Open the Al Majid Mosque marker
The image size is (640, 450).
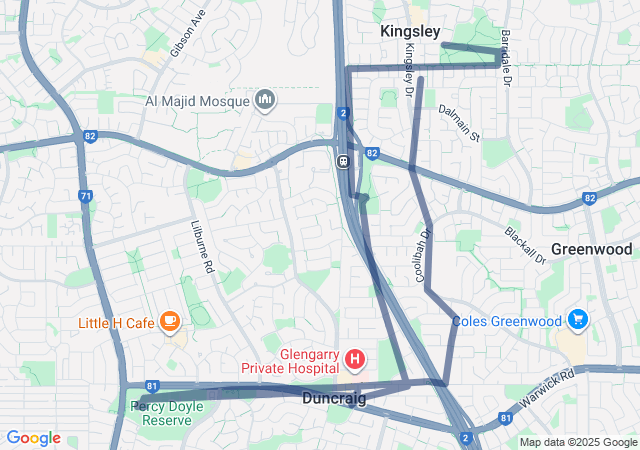(x=265, y=99)
